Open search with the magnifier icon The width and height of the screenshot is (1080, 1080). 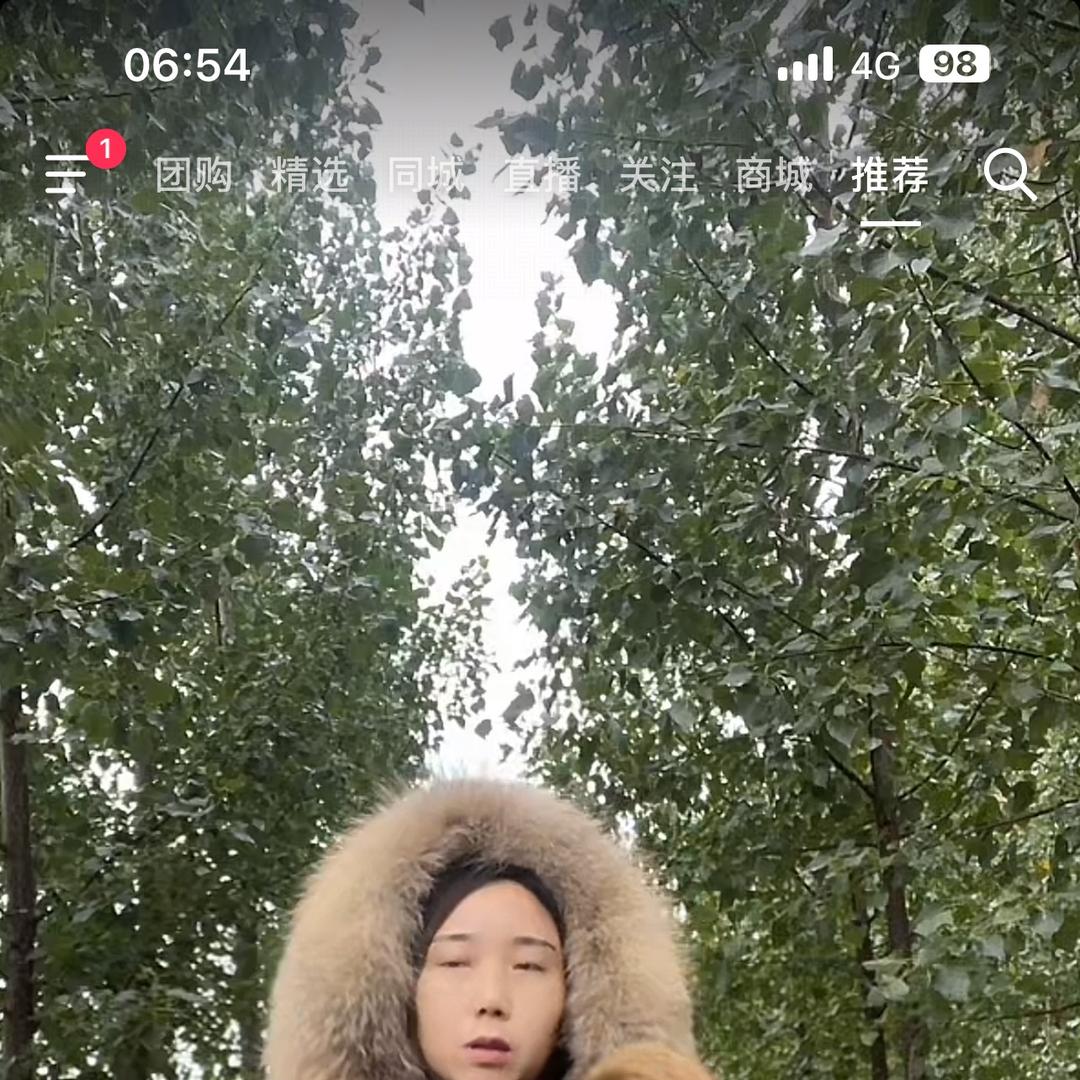[1008, 175]
